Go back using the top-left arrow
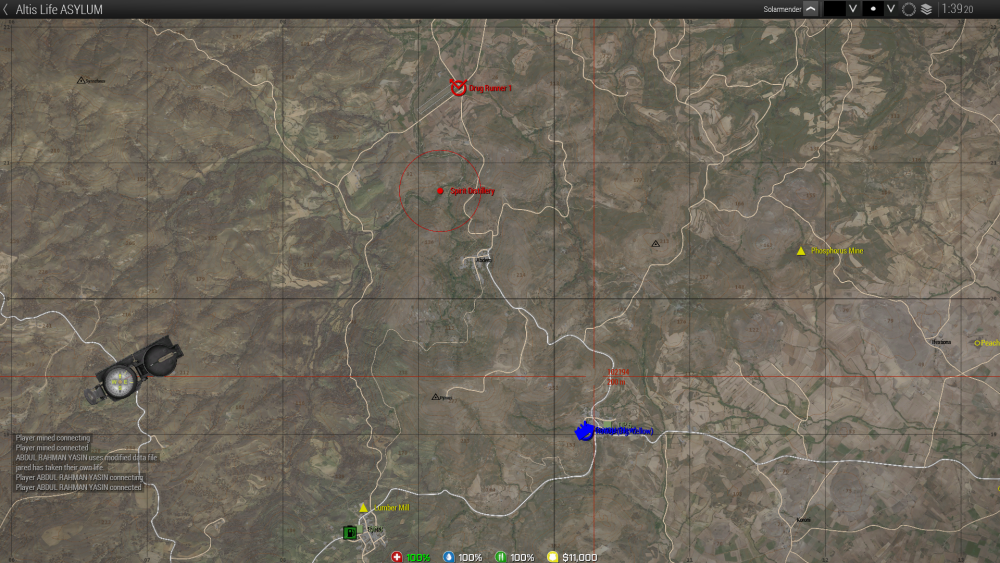 click(x=6, y=9)
